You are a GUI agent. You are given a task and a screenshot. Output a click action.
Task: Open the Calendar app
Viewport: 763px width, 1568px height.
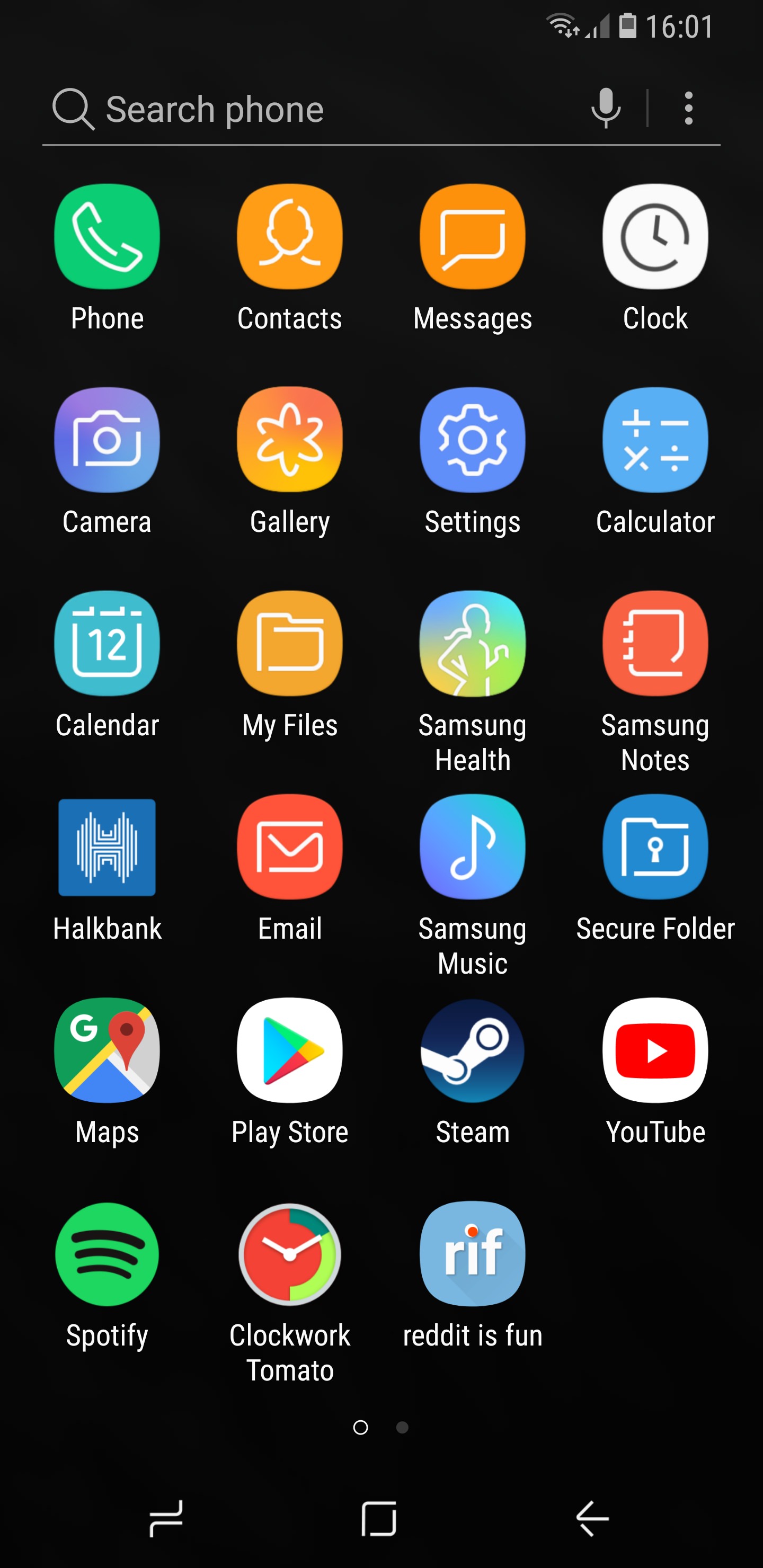(107, 644)
